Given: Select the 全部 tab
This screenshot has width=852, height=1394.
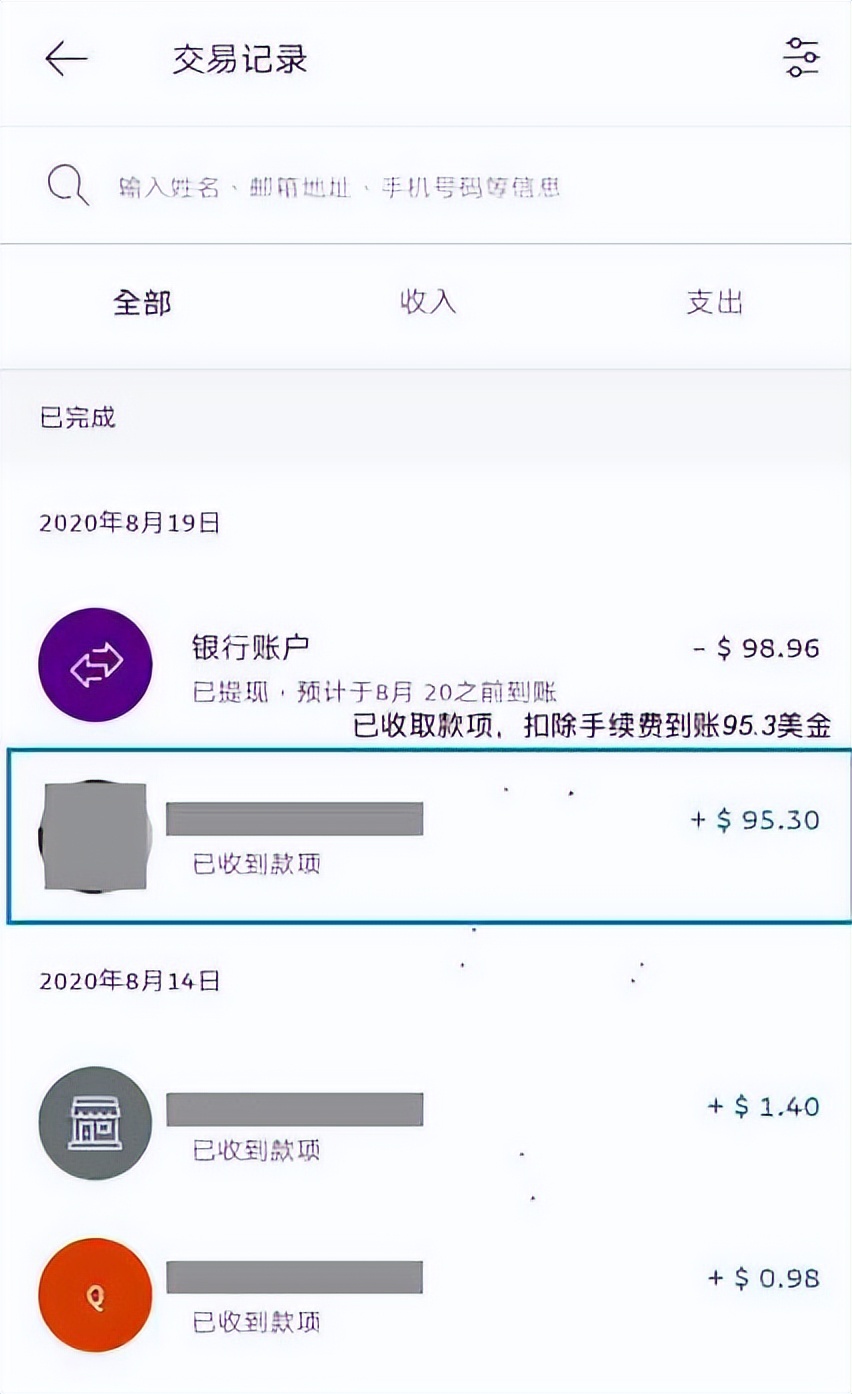Looking at the screenshot, I should click(x=140, y=302).
